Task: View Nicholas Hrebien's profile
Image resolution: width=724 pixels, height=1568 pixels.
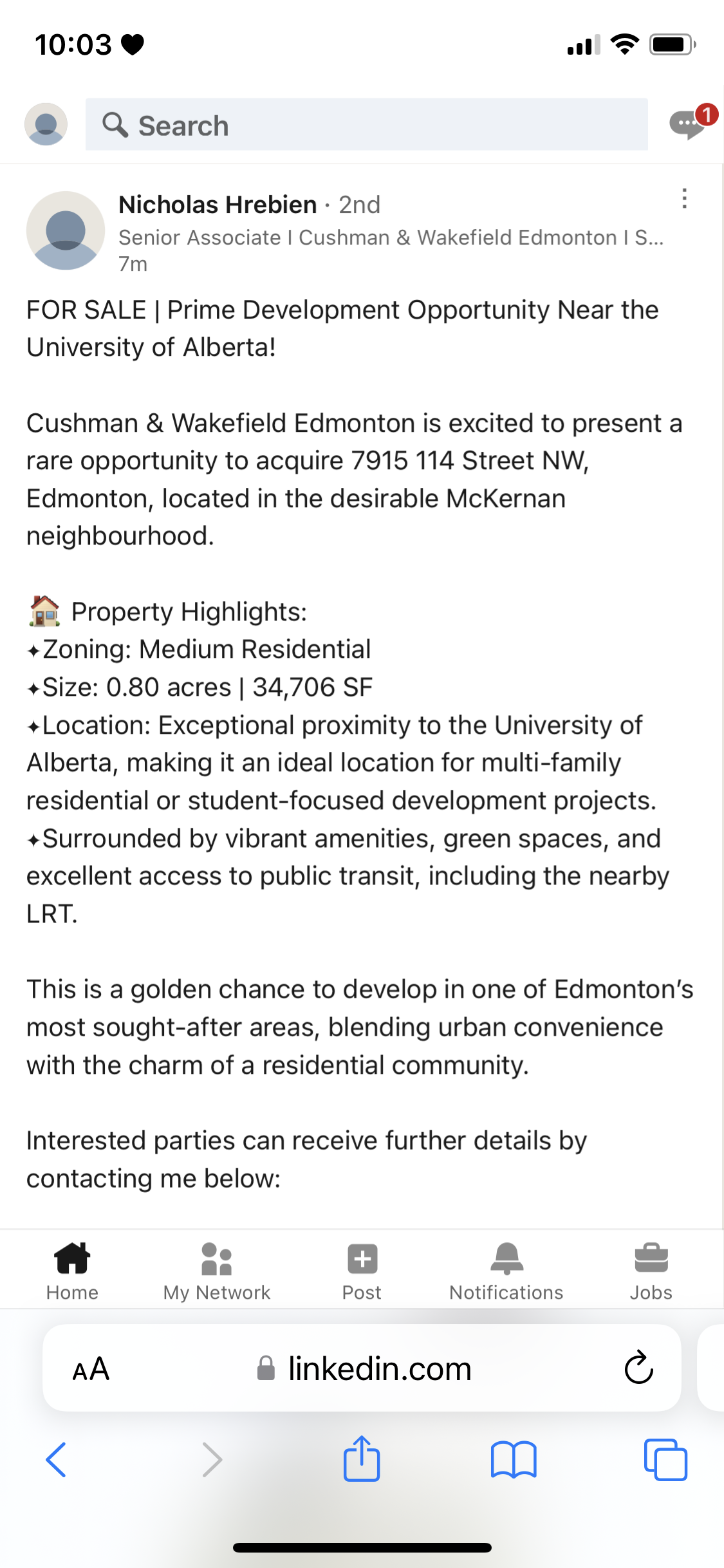Action: tap(218, 205)
